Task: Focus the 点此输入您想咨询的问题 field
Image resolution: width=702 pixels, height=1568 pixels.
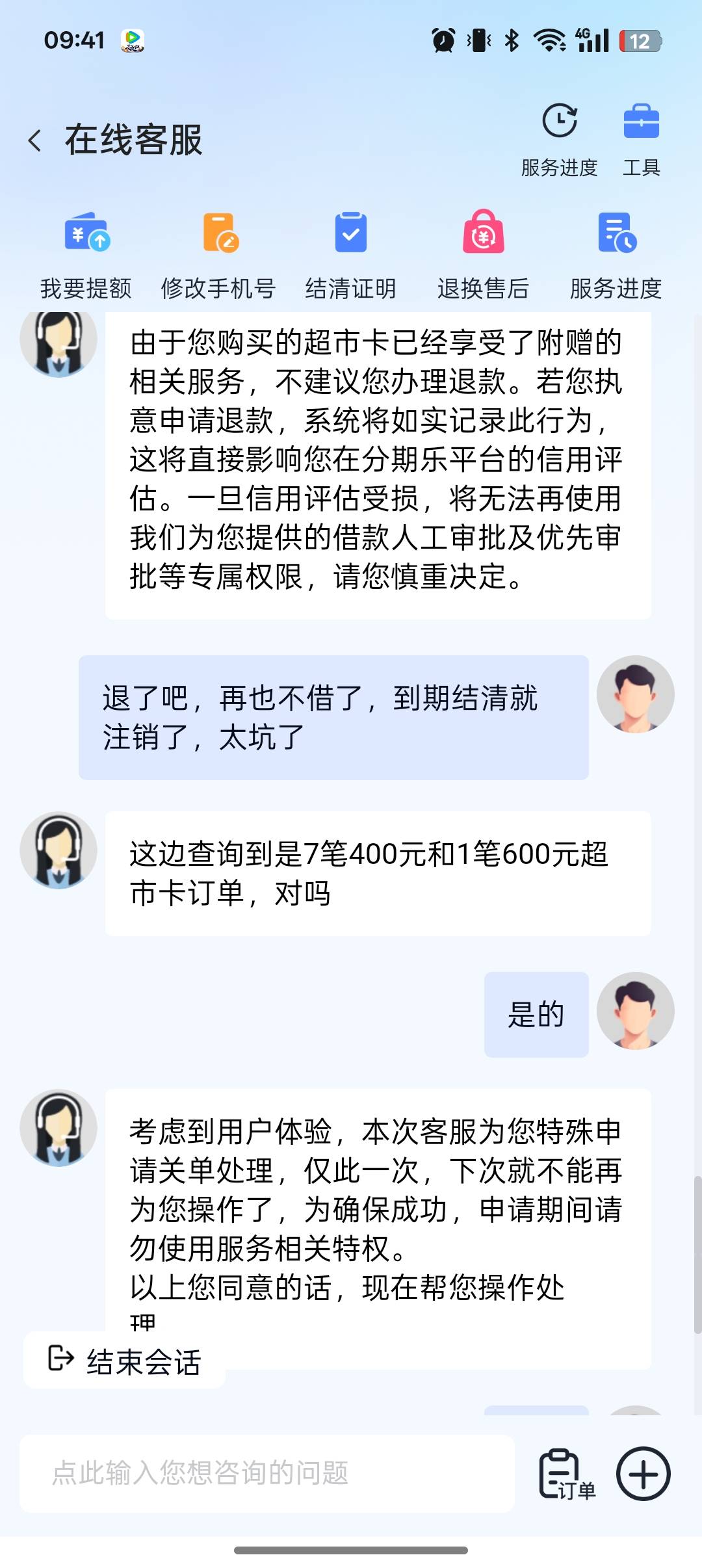Action: tap(267, 1474)
